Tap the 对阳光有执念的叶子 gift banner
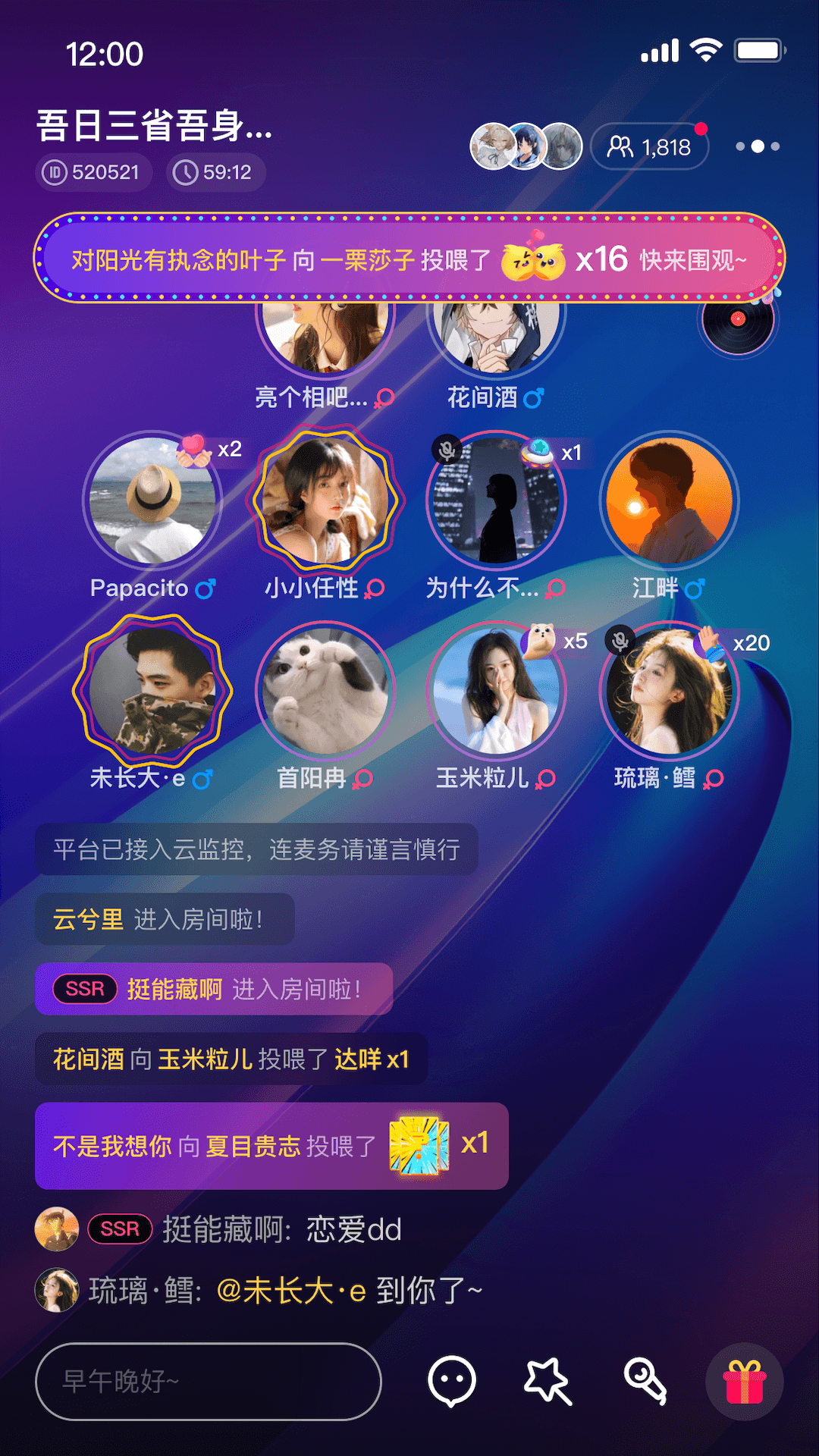819x1456 pixels. click(409, 259)
